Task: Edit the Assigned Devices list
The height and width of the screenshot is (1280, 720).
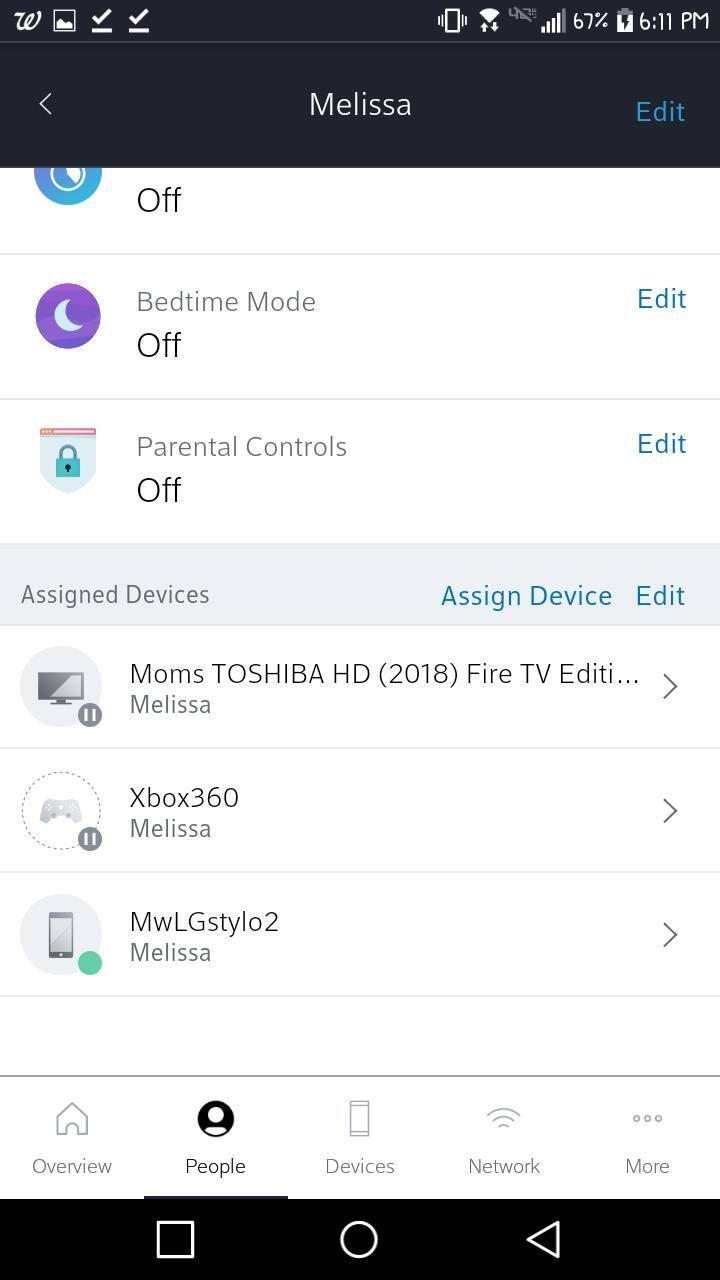Action: (x=660, y=596)
